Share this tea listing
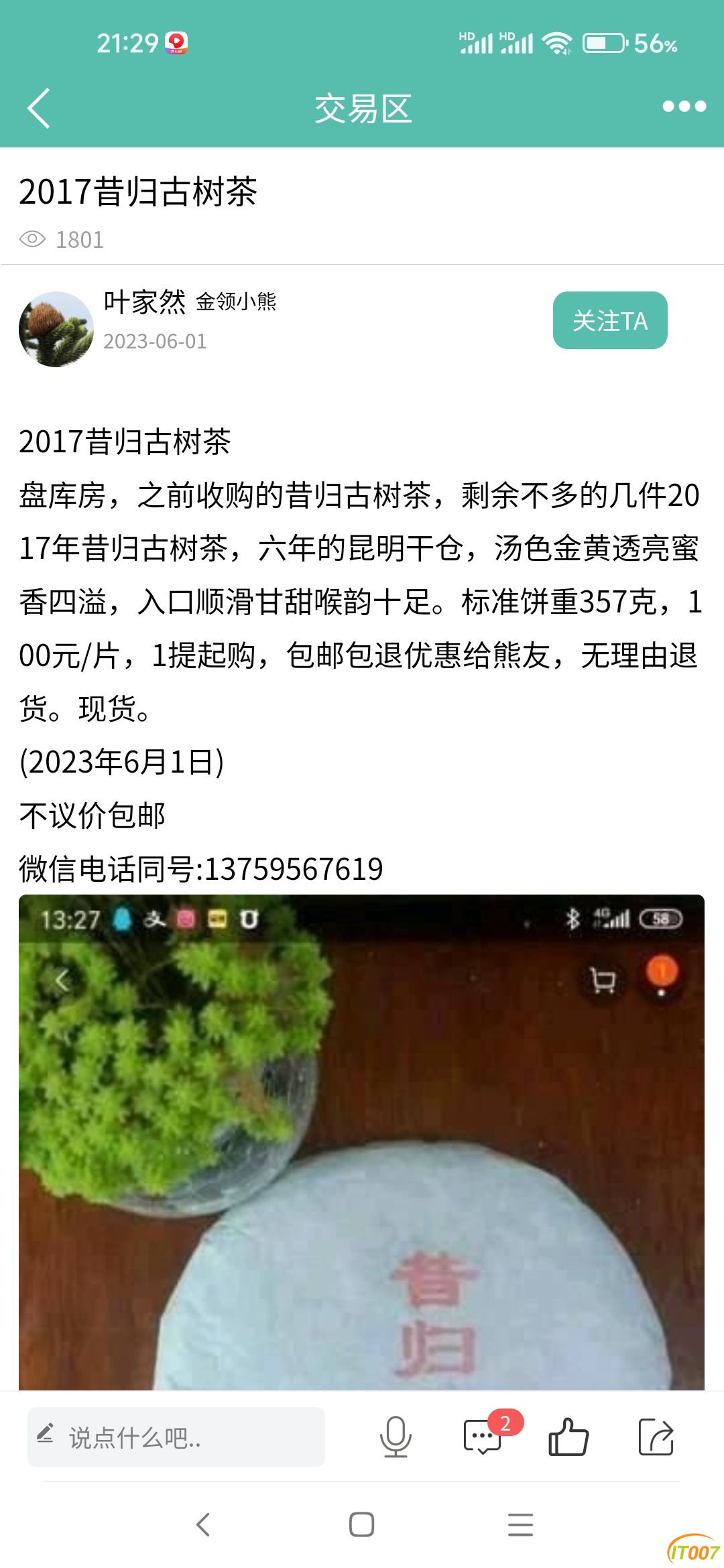 coord(656,1437)
